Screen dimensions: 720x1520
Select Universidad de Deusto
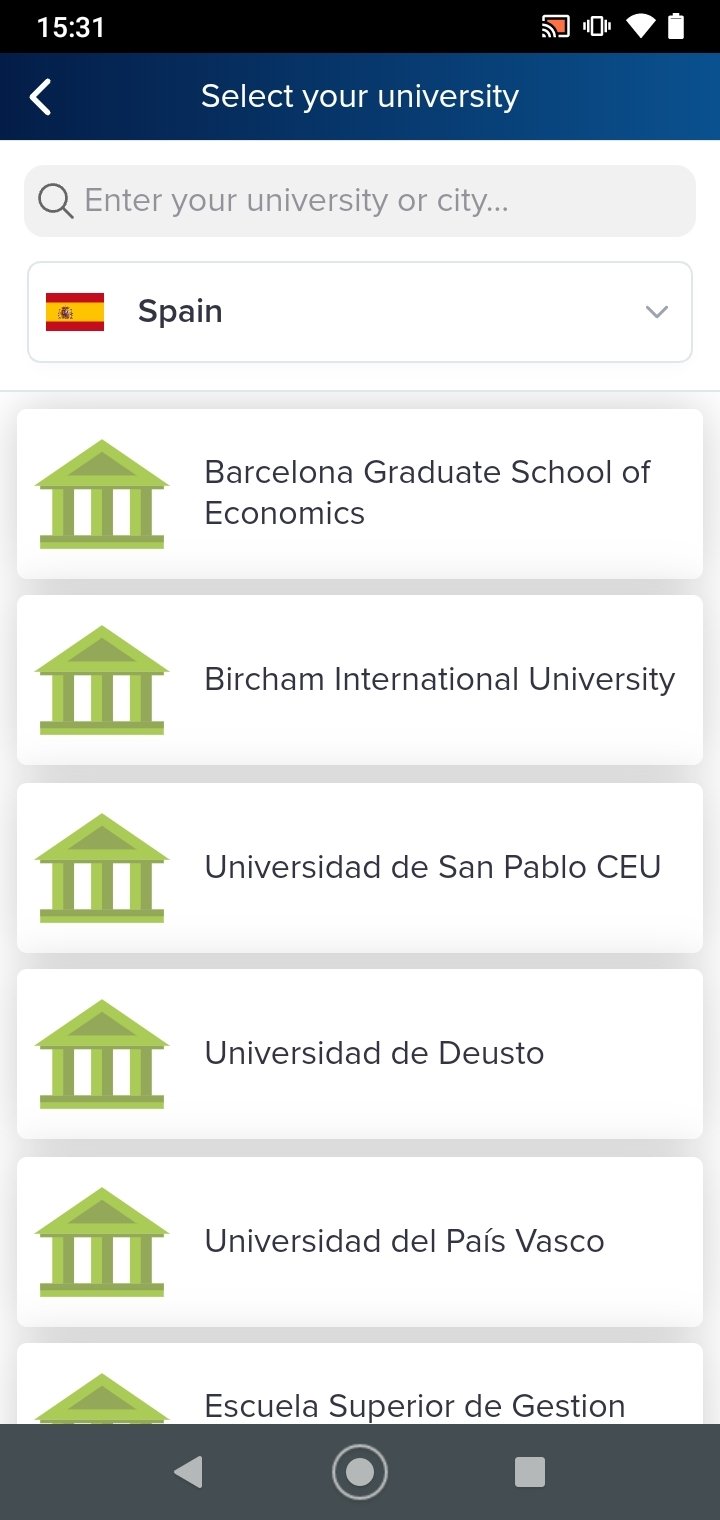tap(360, 1054)
